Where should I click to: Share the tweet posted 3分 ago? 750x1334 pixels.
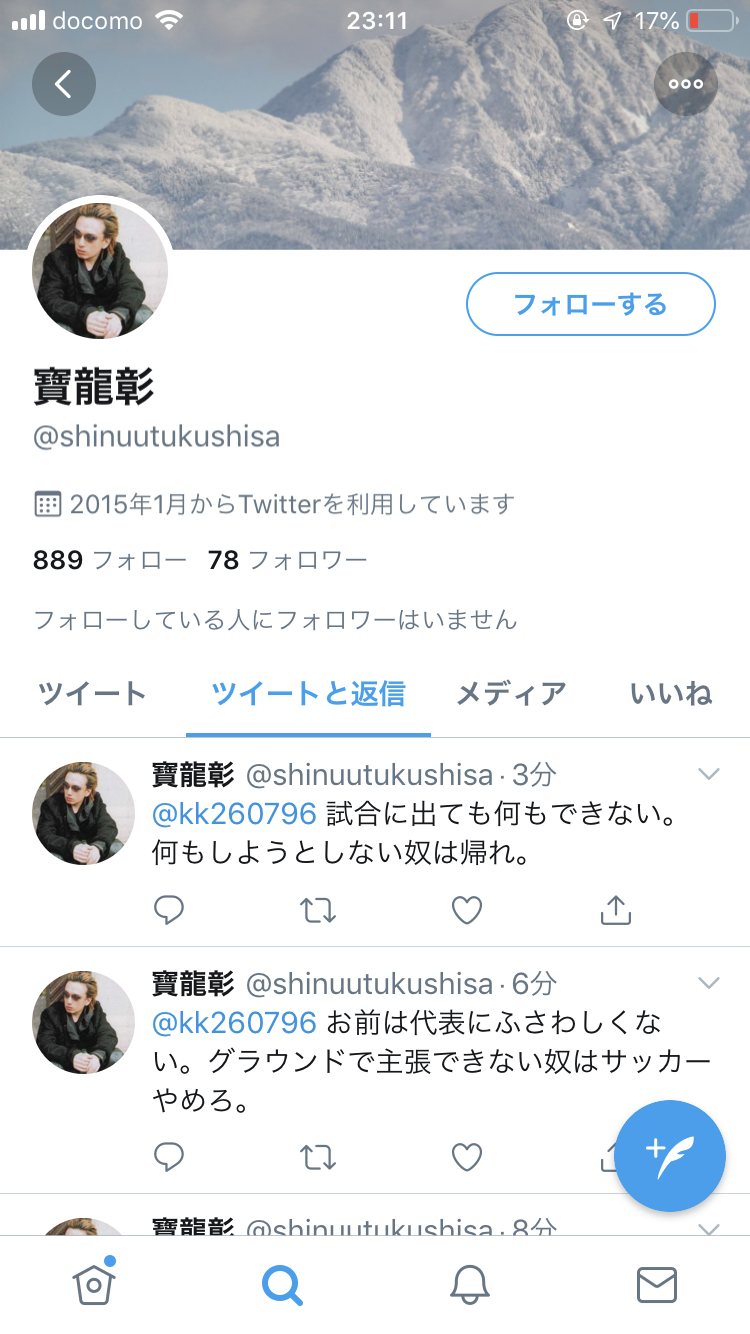tap(615, 910)
